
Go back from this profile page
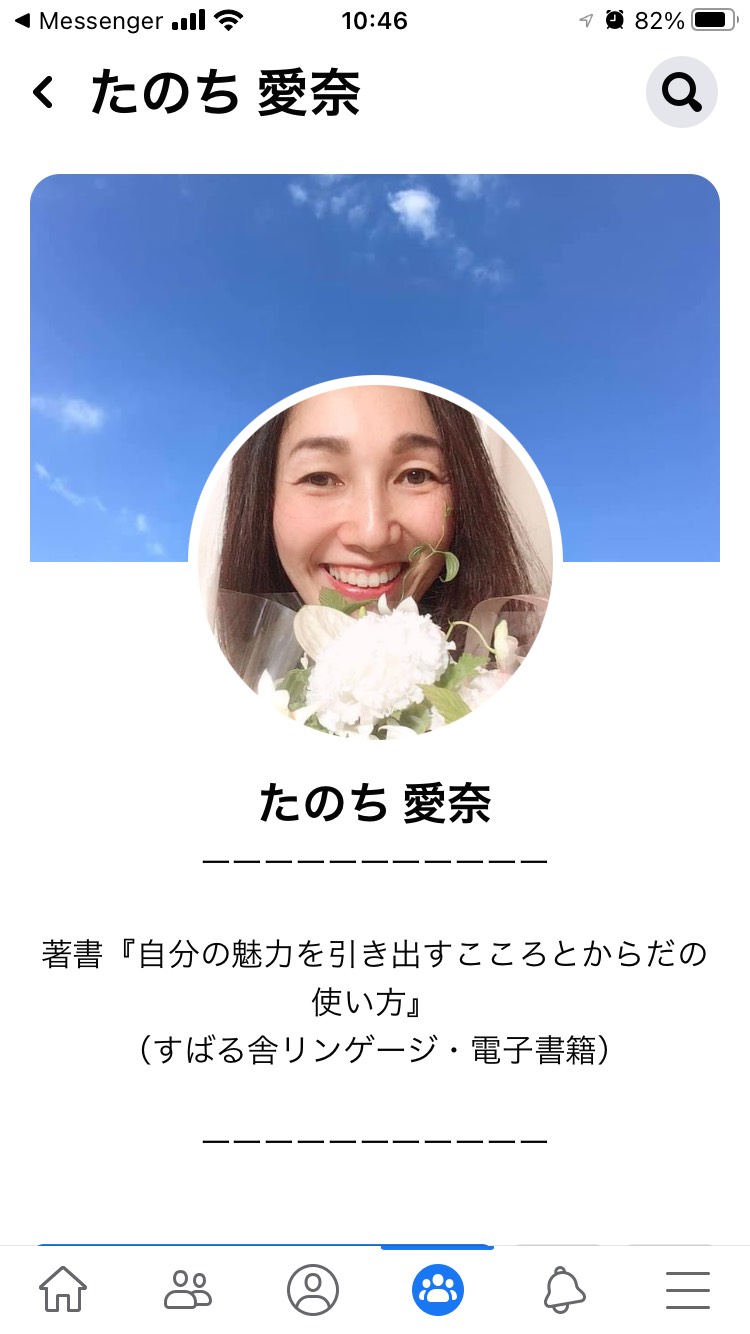pos(43,93)
